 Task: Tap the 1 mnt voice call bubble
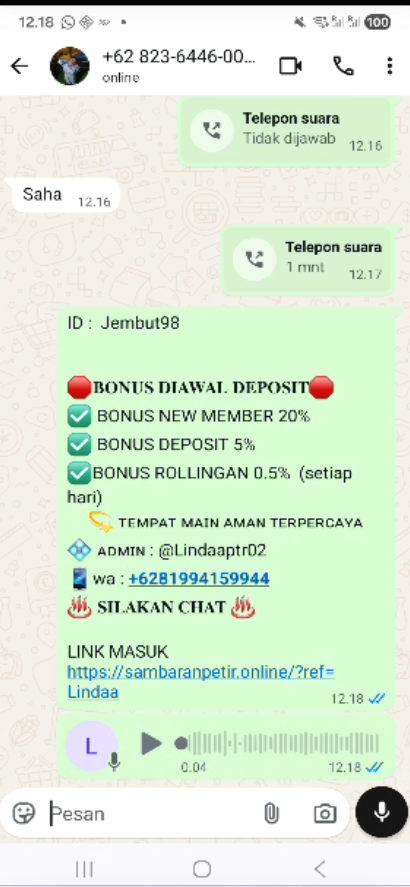click(307, 260)
